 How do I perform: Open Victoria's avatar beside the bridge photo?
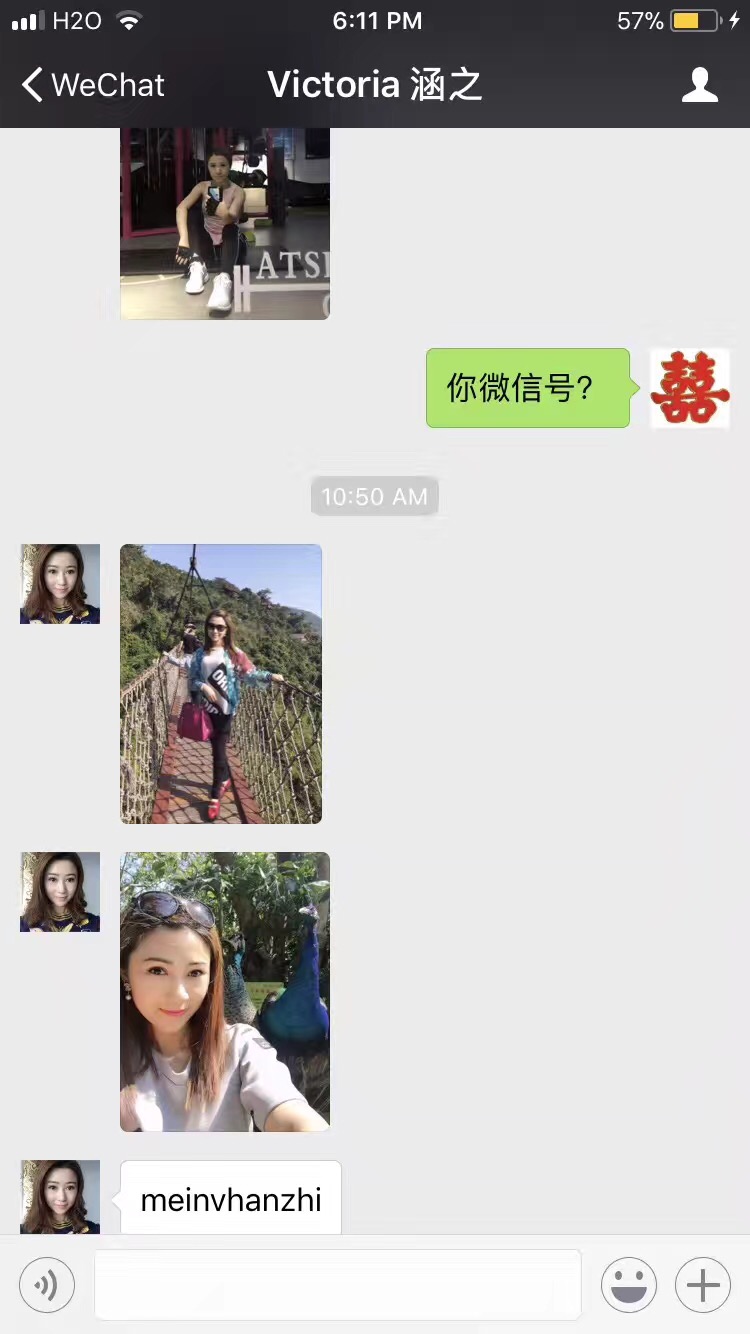coord(60,584)
